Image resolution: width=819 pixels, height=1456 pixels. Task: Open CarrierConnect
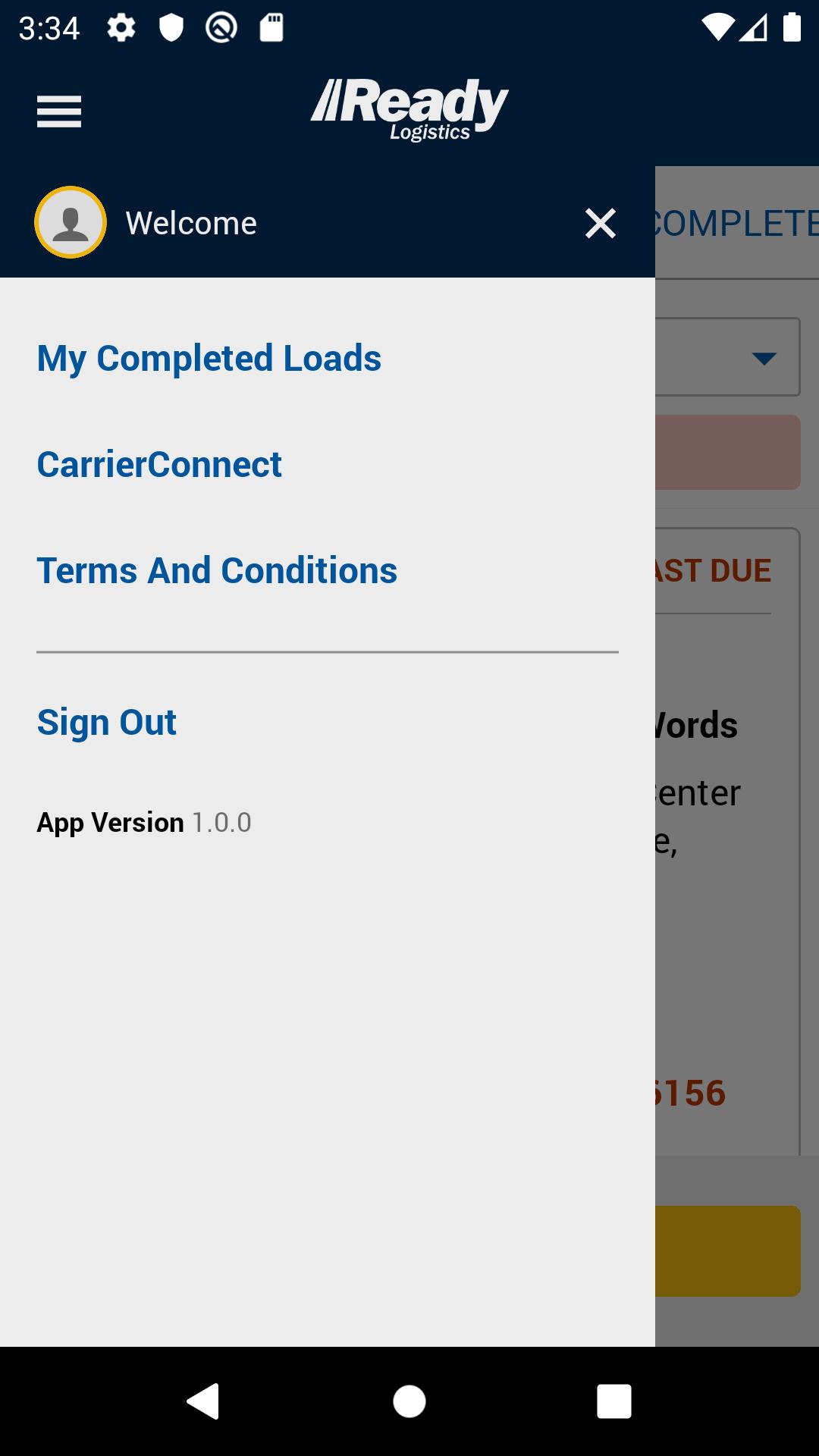[159, 464]
